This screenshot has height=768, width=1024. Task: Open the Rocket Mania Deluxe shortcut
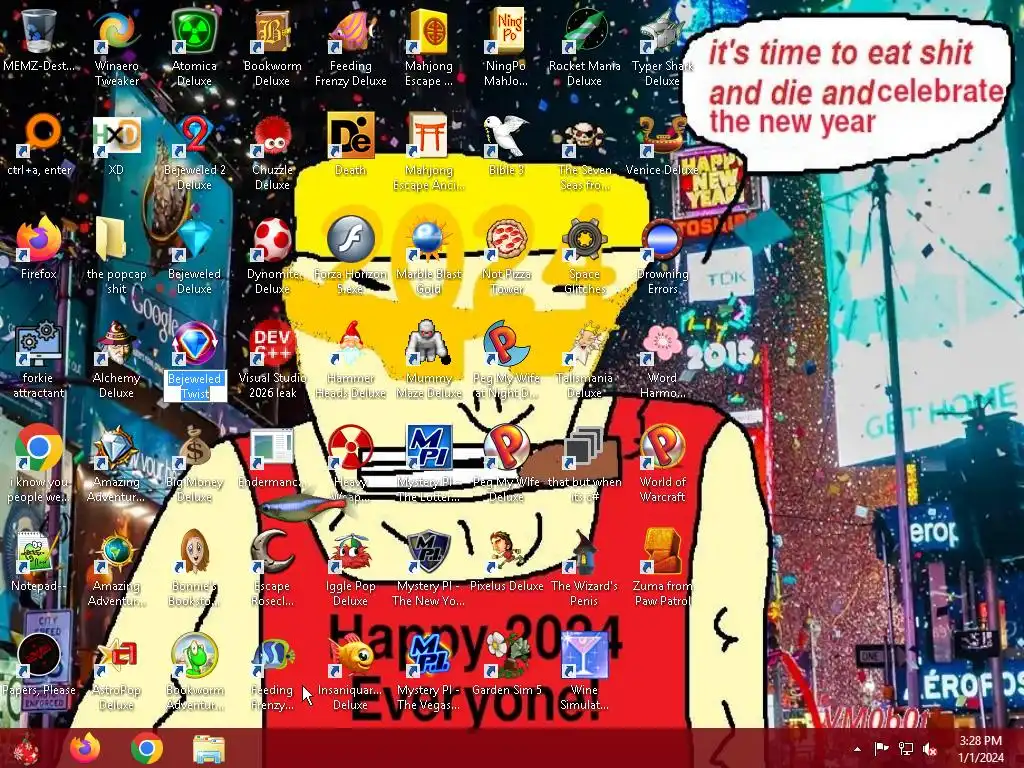[x=585, y=33]
